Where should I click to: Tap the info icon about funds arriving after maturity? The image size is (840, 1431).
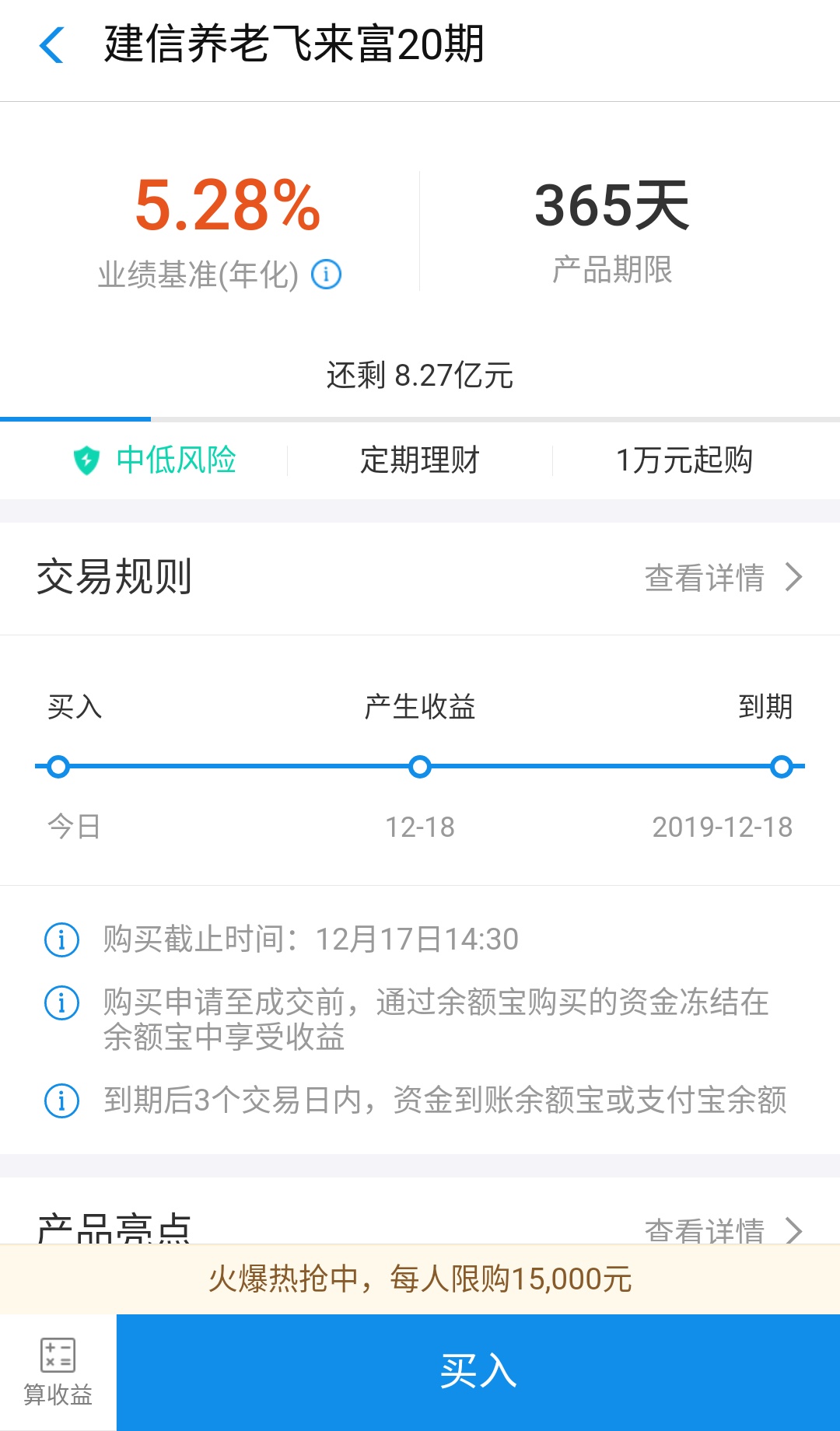[61, 1099]
